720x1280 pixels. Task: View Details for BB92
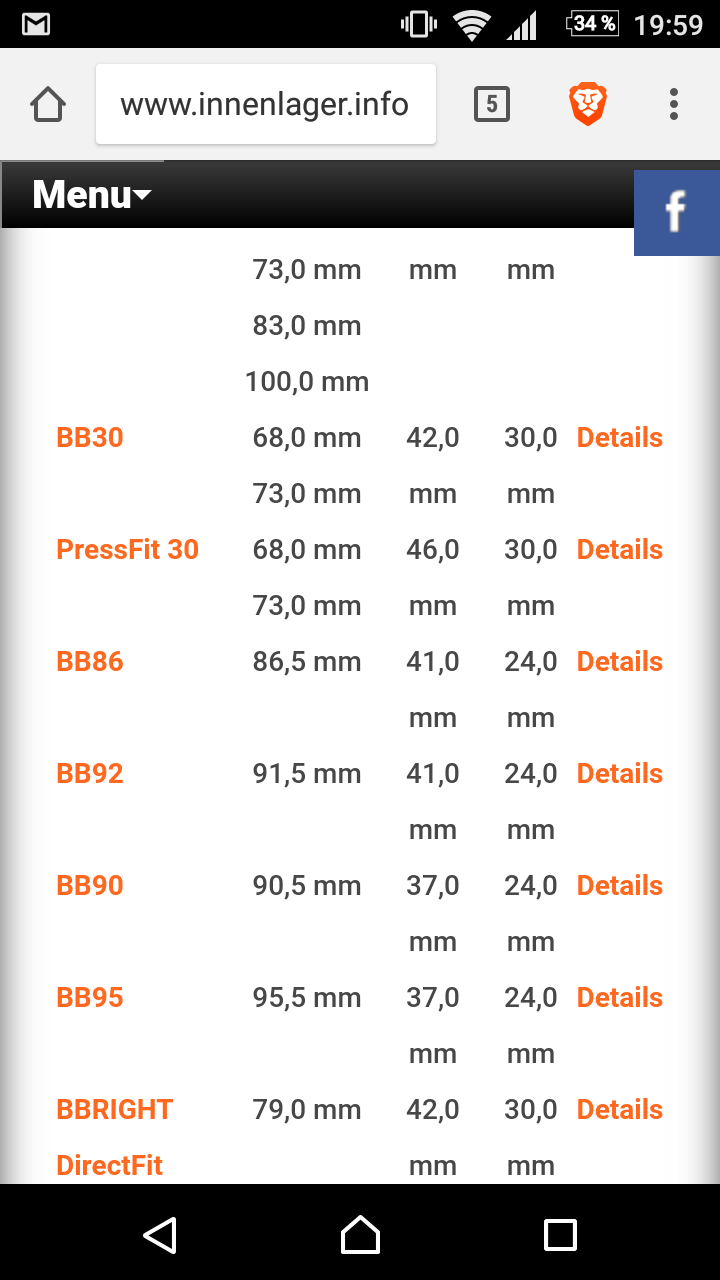(x=620, y=774)
